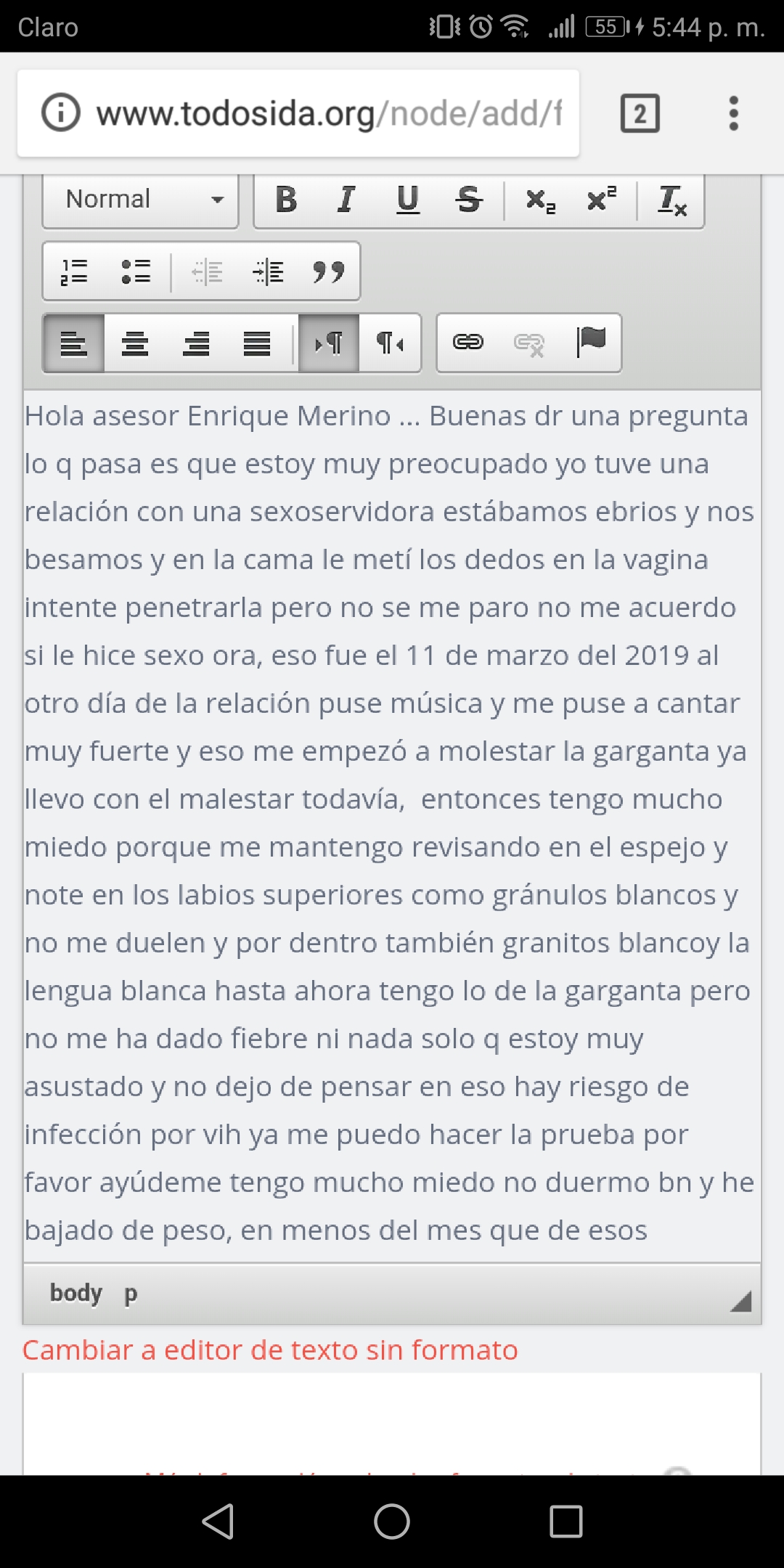Open the browser overflow menu
The image size is (784, 1568).
(733, 114)
